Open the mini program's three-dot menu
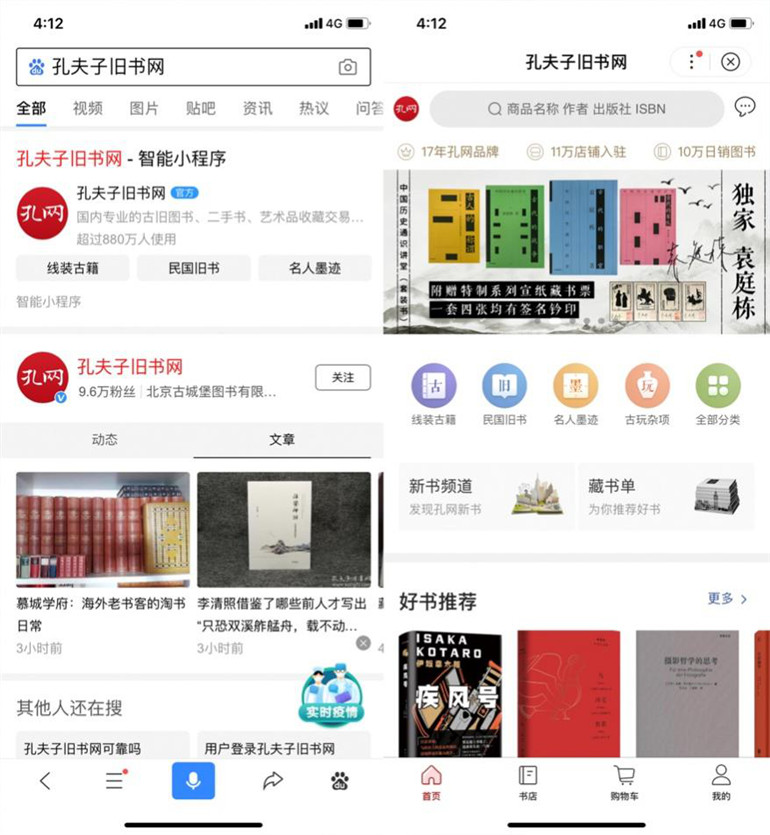Image resolution: width=770 pixels, height=835 pixels. (691, 62)
